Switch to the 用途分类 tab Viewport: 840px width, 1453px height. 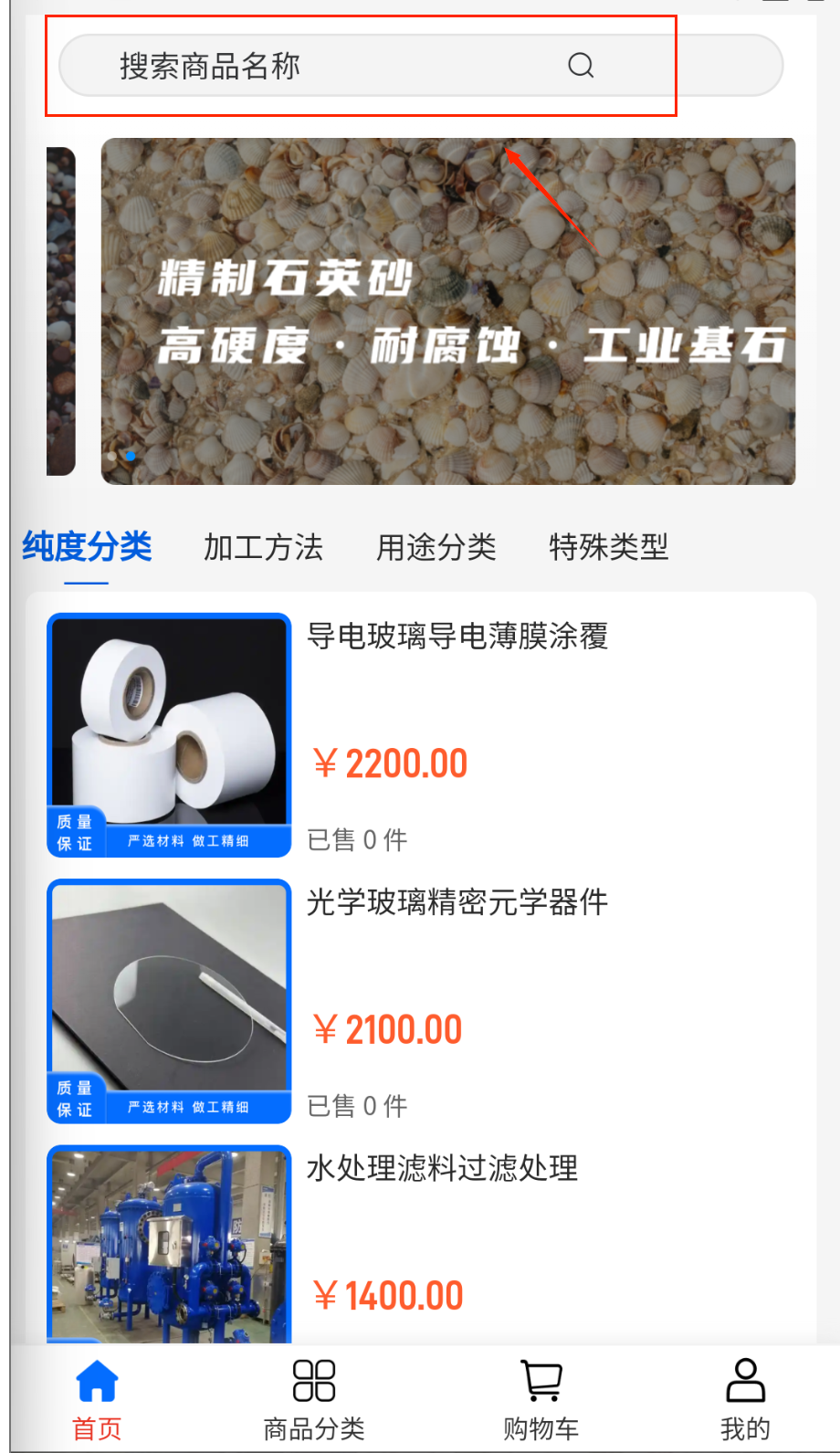click(x=436, y=547)
